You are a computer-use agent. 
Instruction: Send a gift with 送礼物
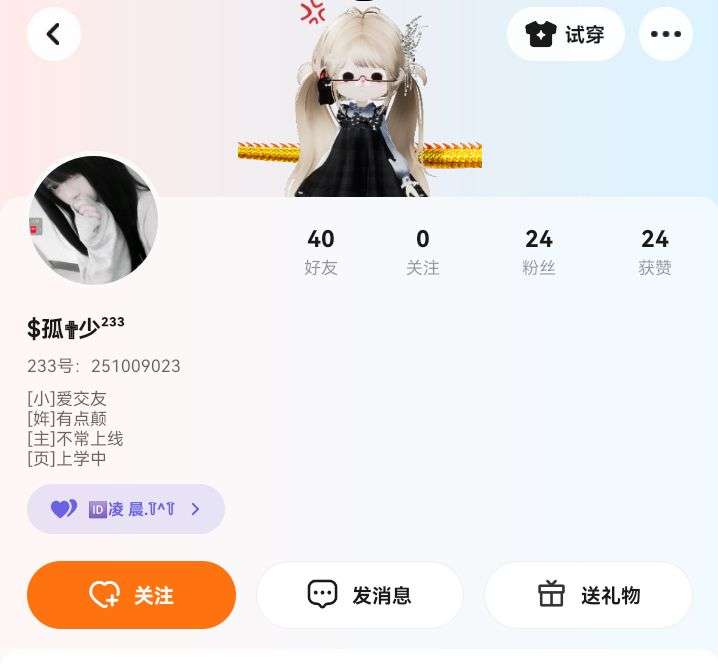pyautogui.click(x=588, y=595)
